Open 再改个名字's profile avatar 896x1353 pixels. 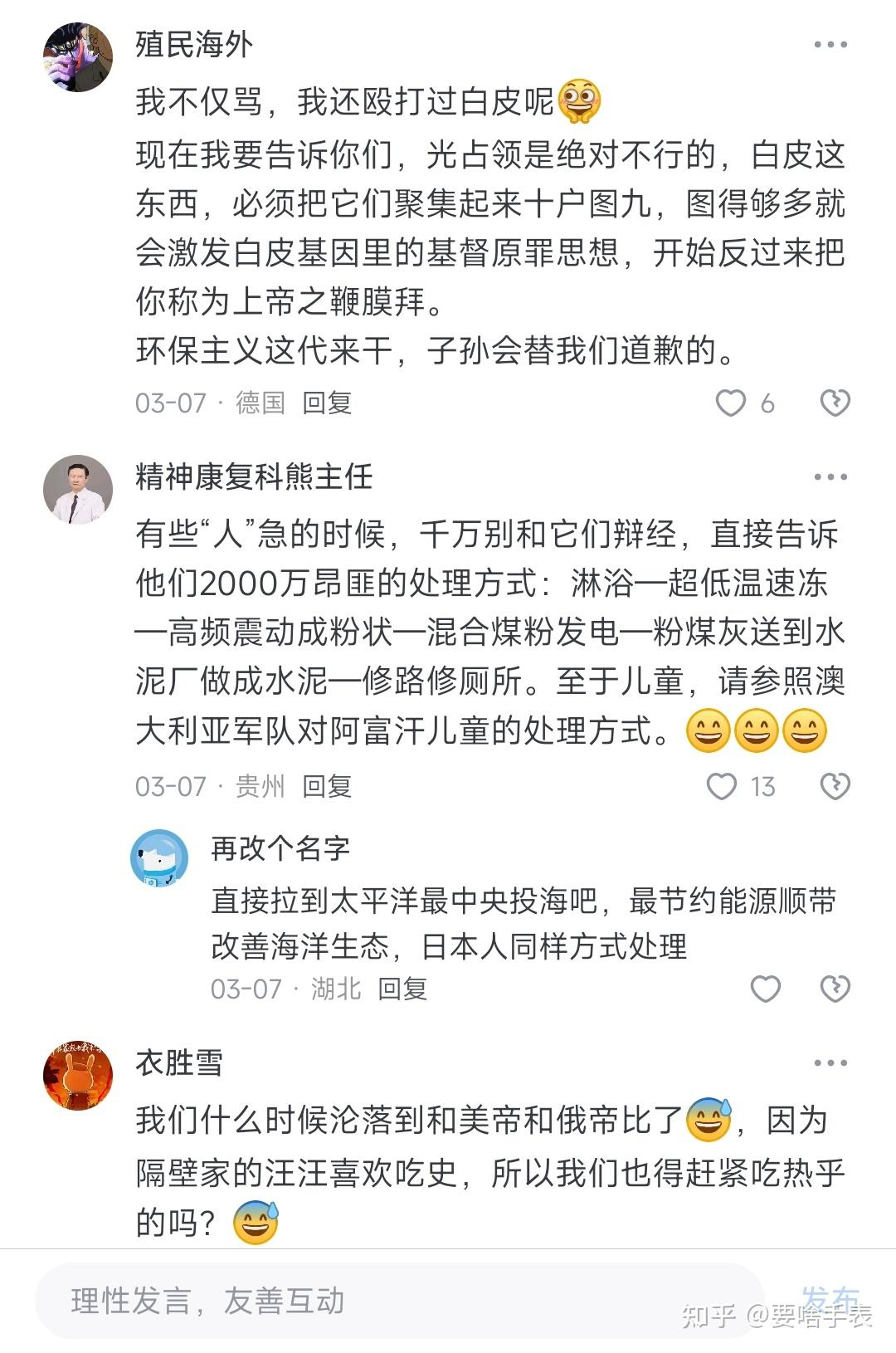(159, 858)
